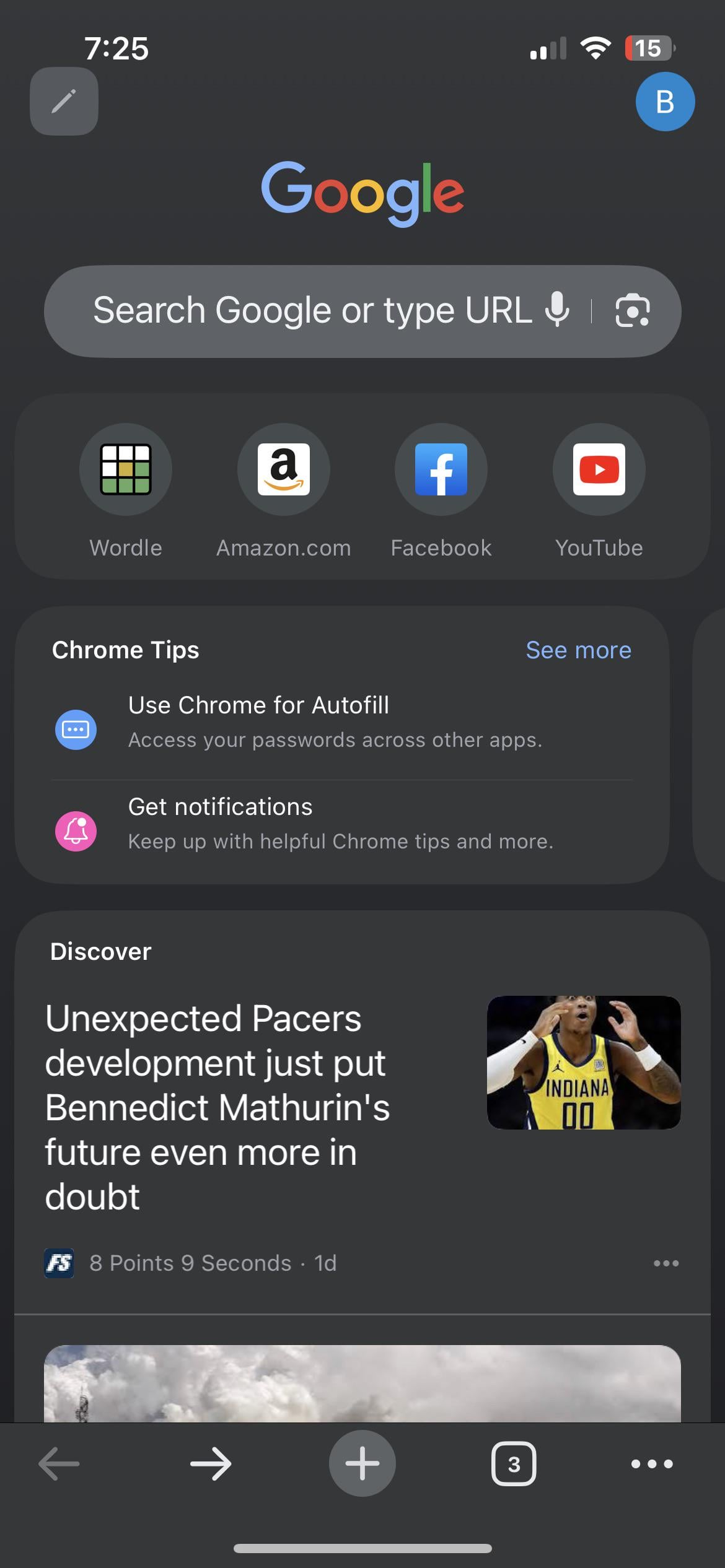The height and width of the screenshot is (1568, 725).
Task: Open options for the Pacers article
Action: point(666,1263)
